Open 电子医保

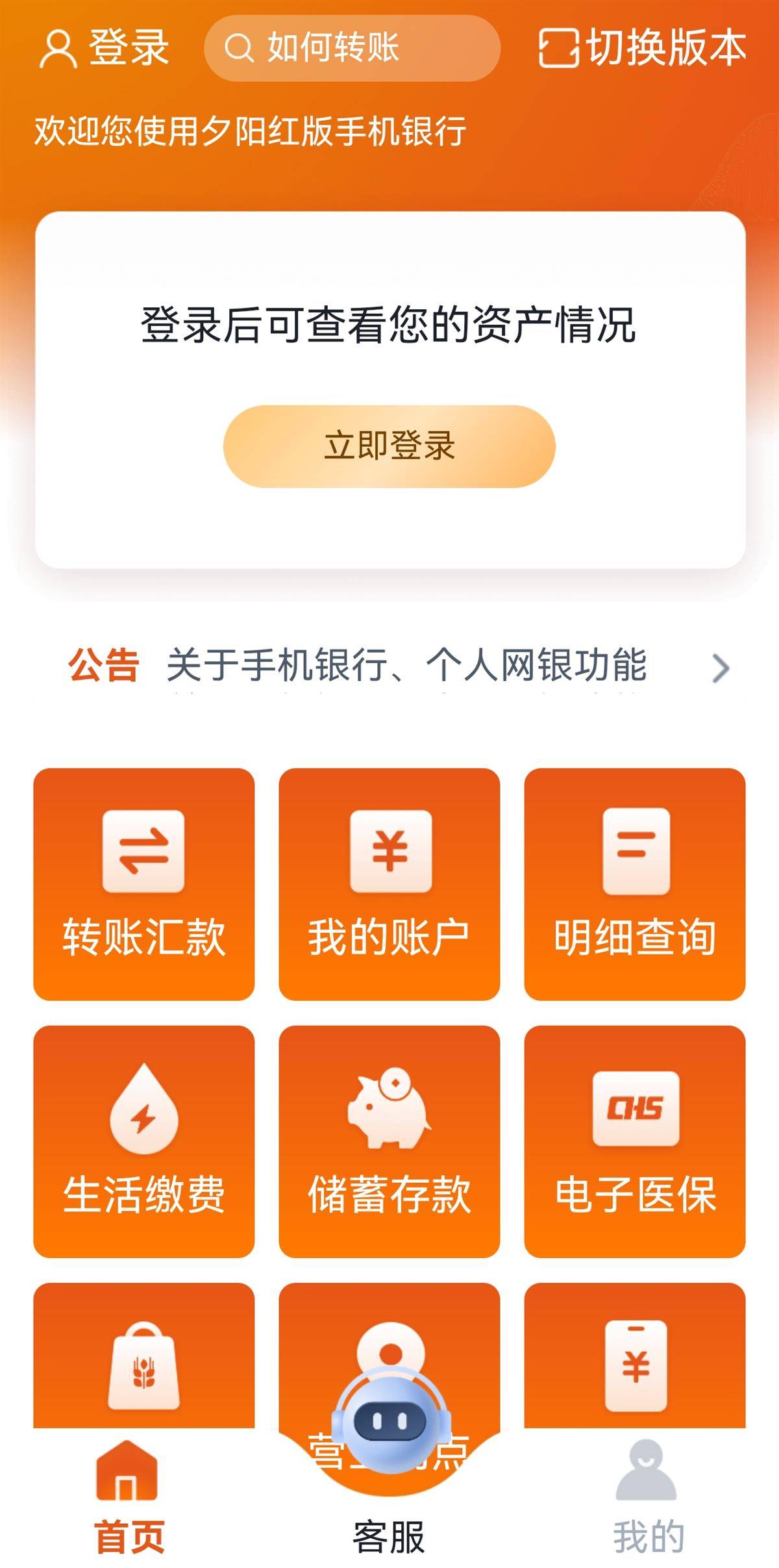(x=634, y=1141)
